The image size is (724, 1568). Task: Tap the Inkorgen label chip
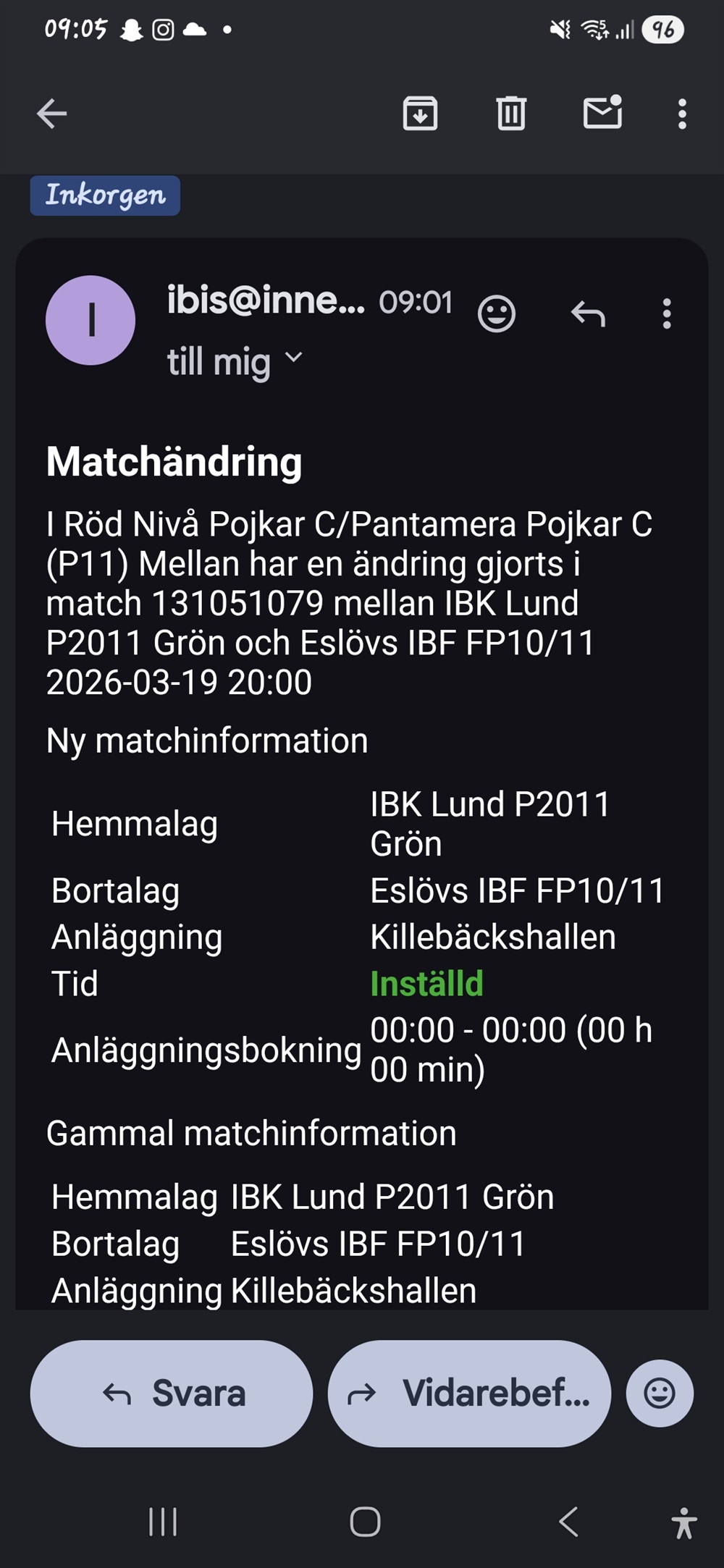[x=106, y=195]
